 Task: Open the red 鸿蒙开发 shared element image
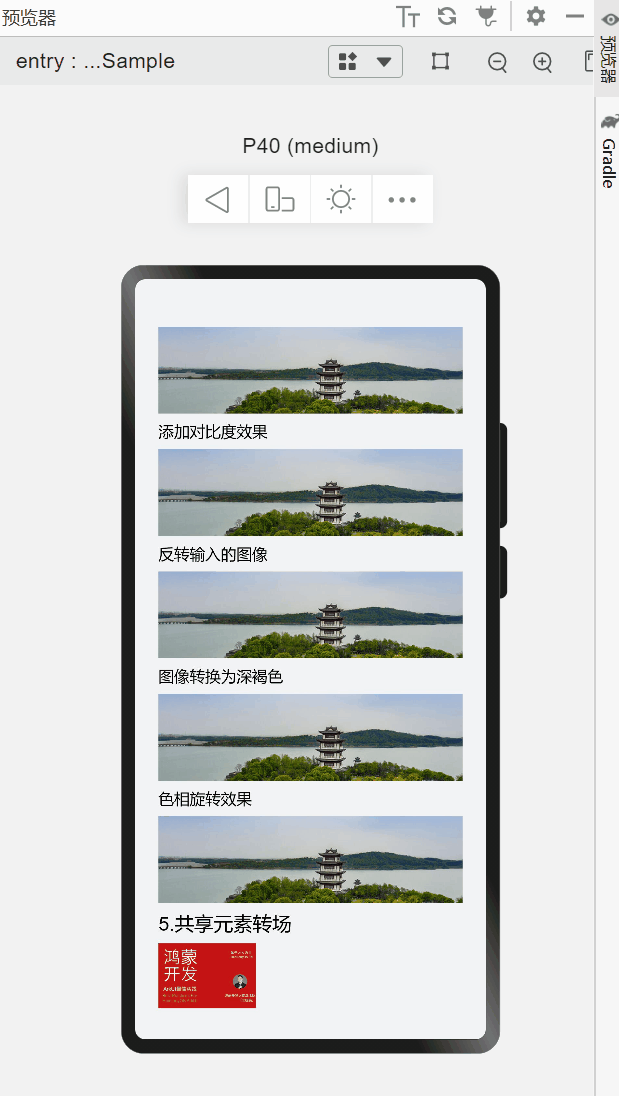[x=207, y=975]
